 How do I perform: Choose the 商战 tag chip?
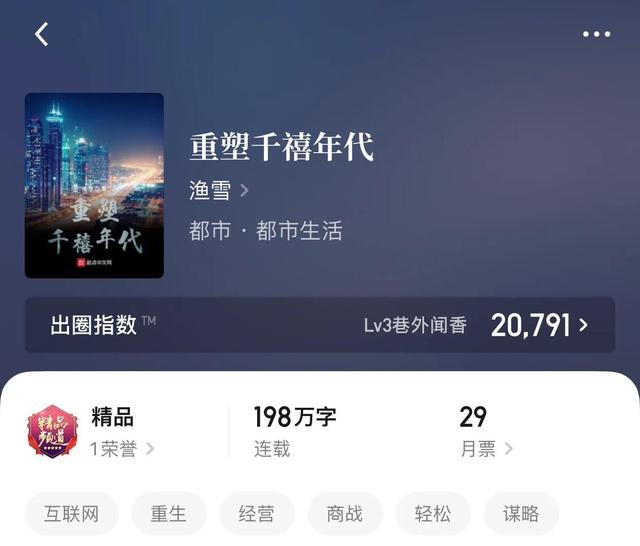[x=345, y=514]
